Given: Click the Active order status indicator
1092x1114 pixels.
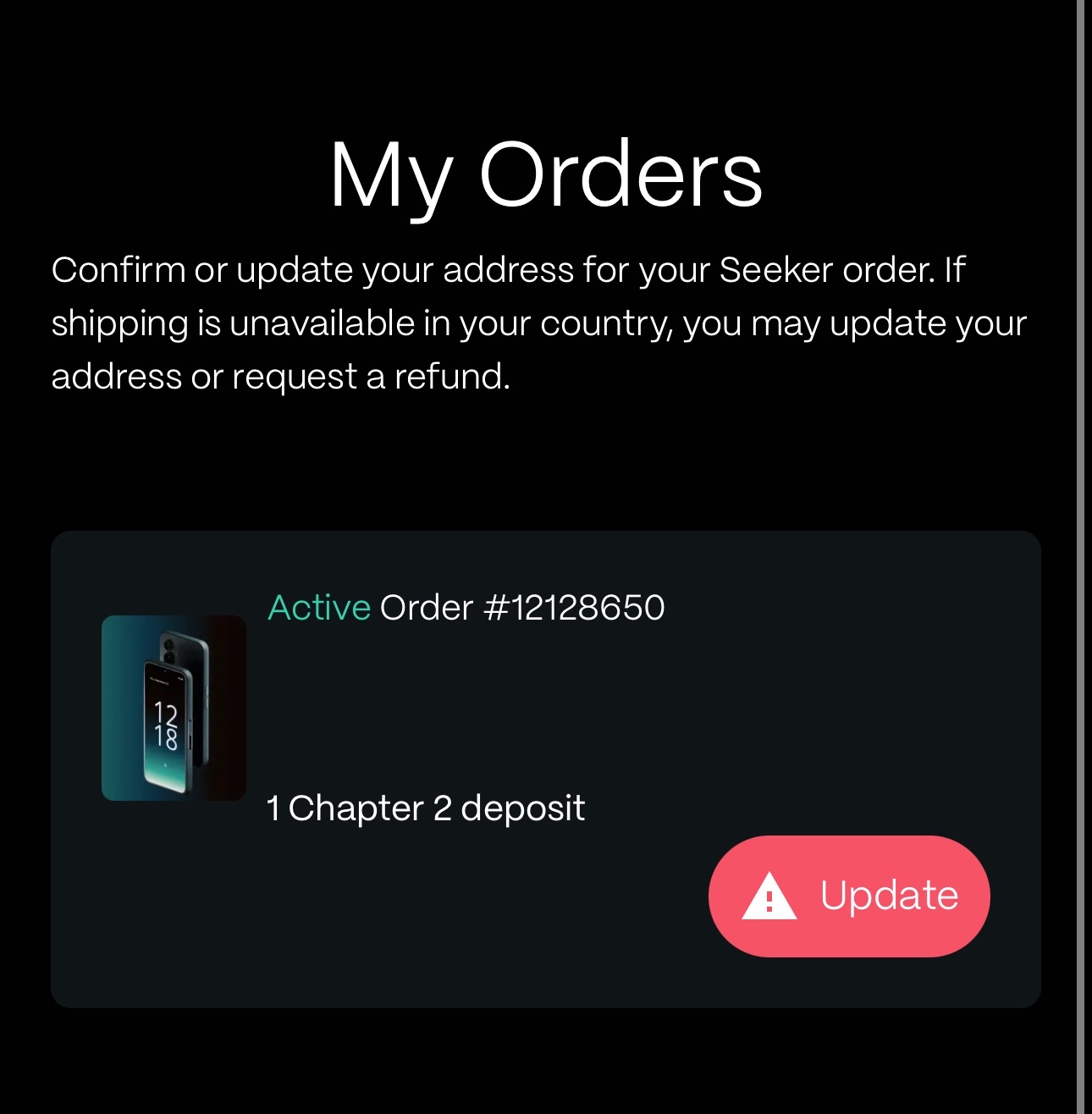Looking at the screenshot, I should click(x=318, y=607).
